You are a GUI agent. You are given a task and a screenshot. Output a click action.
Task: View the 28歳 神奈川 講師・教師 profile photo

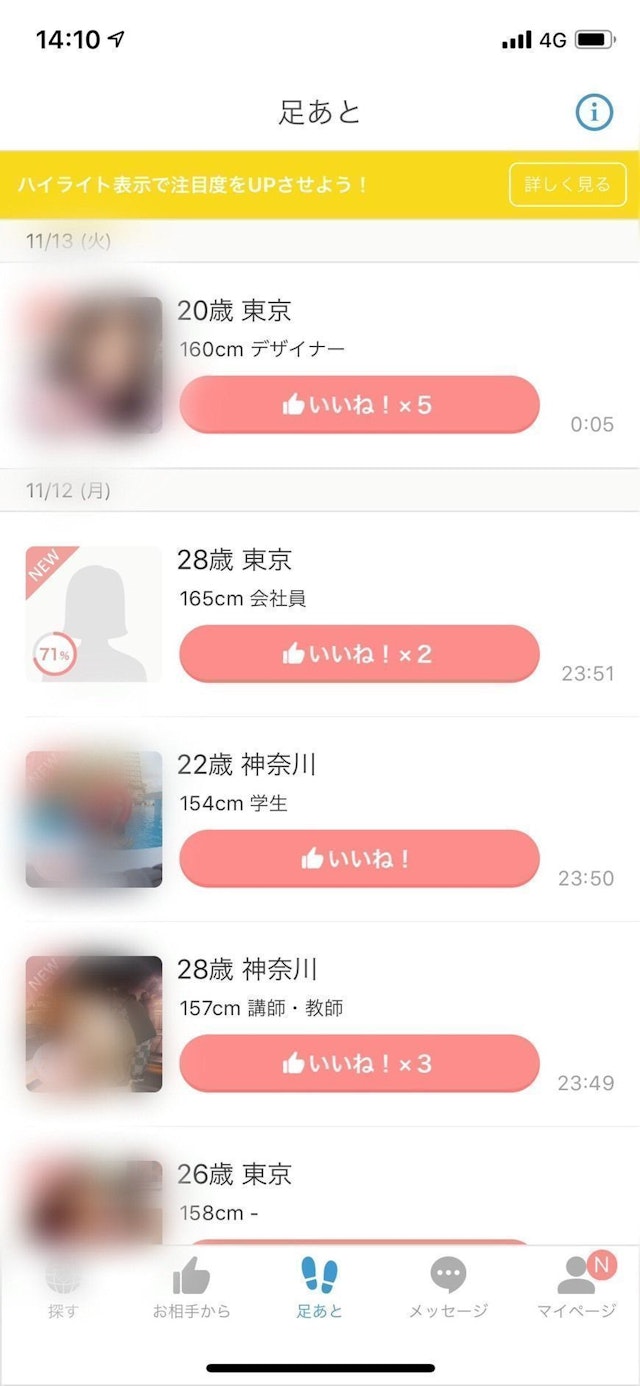(x=94, y=1024)
